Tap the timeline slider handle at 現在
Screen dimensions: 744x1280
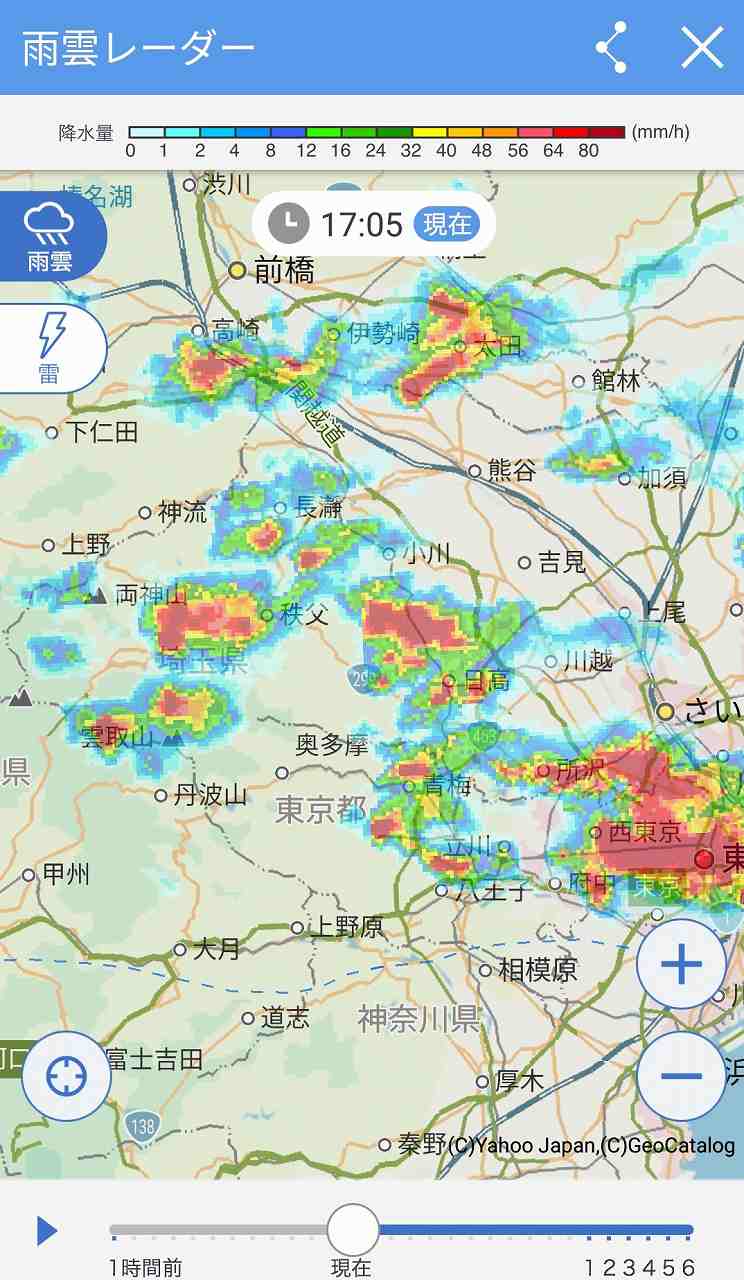353,1229
